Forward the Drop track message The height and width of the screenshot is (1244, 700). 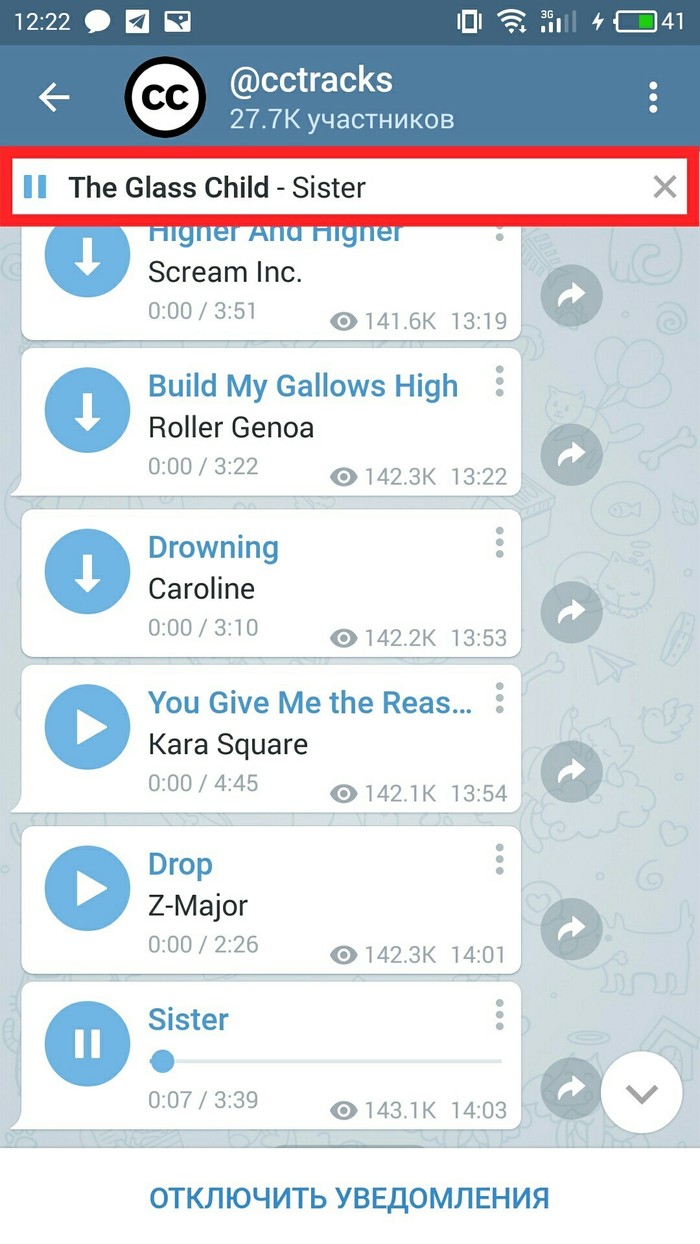click(x=571, y=929)
